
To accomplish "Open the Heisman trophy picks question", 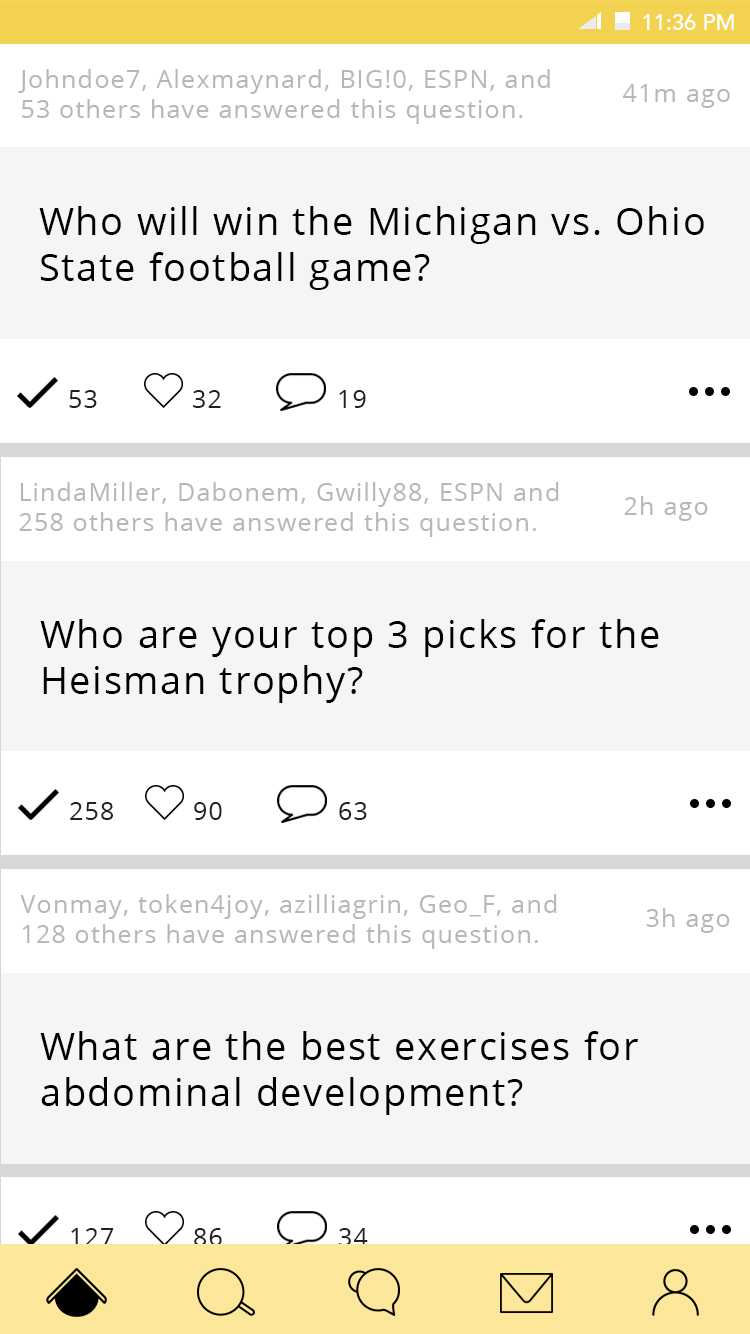I will pos(350,657).
